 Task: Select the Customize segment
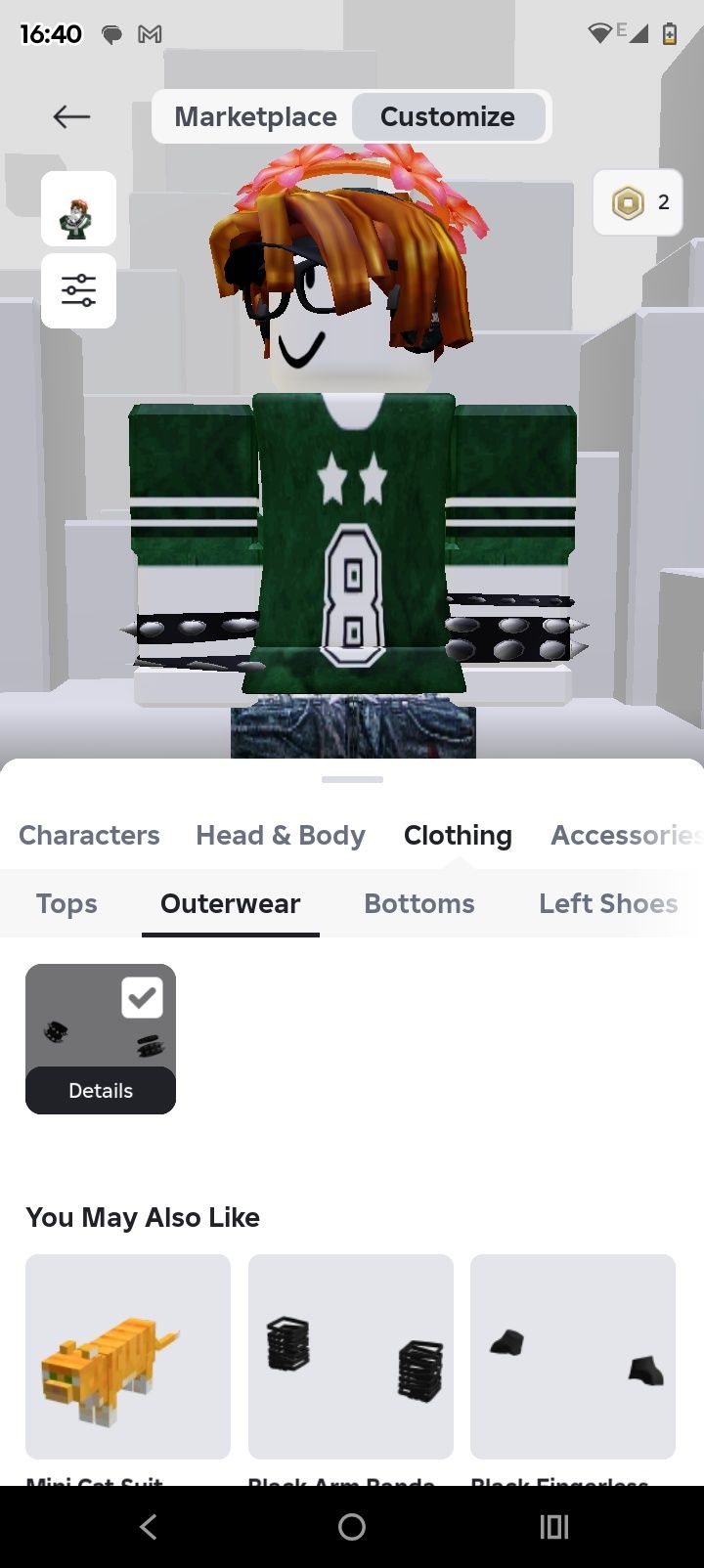click(447, 117)
